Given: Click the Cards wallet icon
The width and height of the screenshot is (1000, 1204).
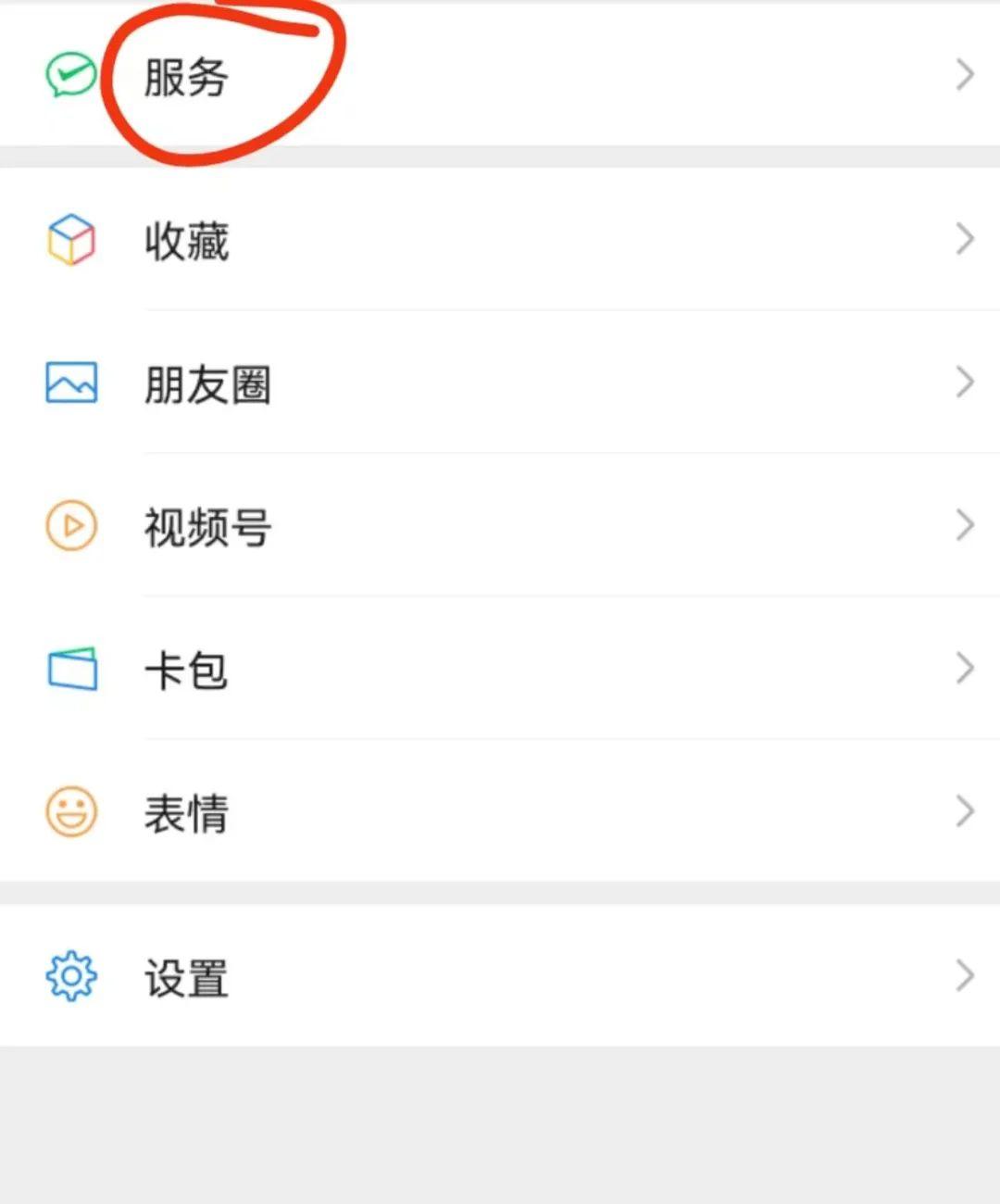Looking at the screenshot, I should tap(73, 670).
